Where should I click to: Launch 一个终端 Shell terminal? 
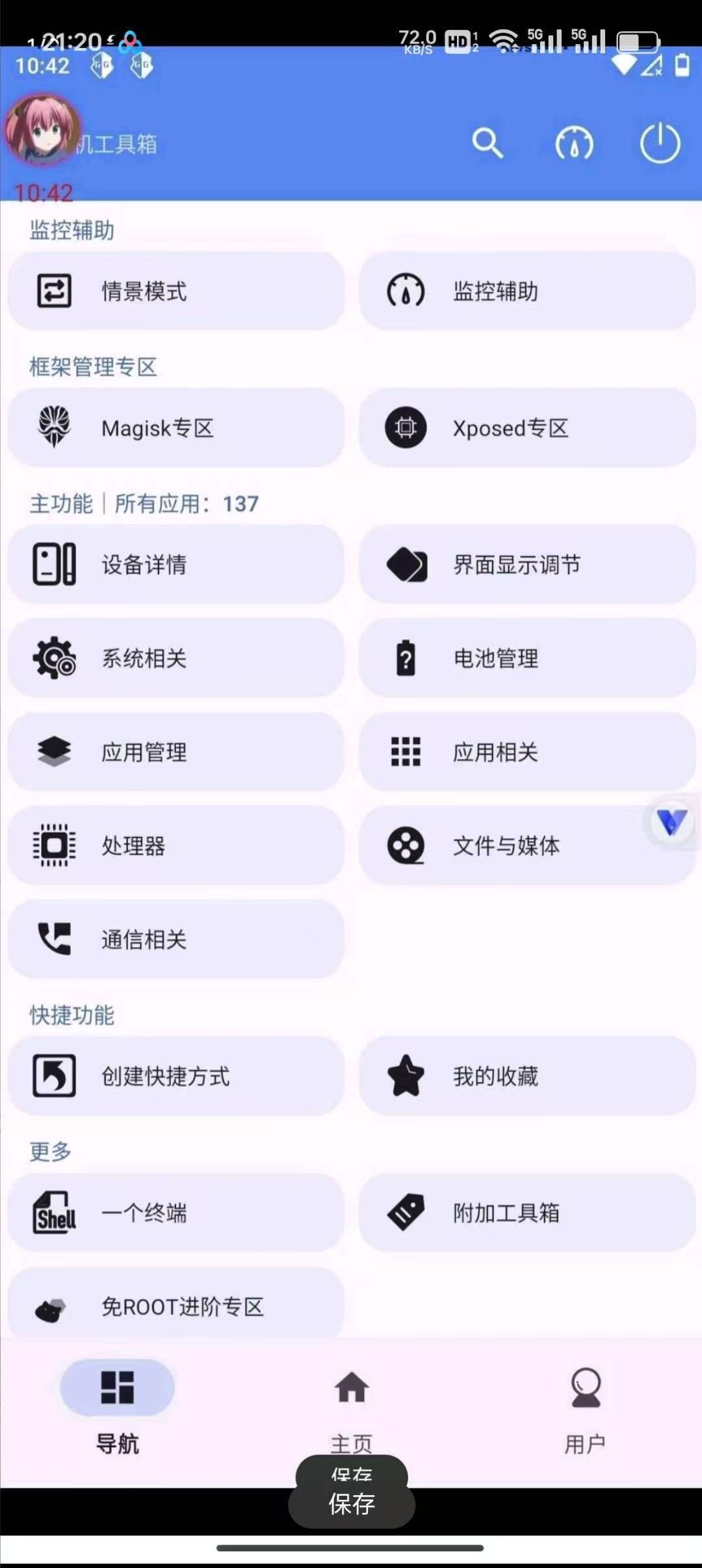click(175, 1213)
